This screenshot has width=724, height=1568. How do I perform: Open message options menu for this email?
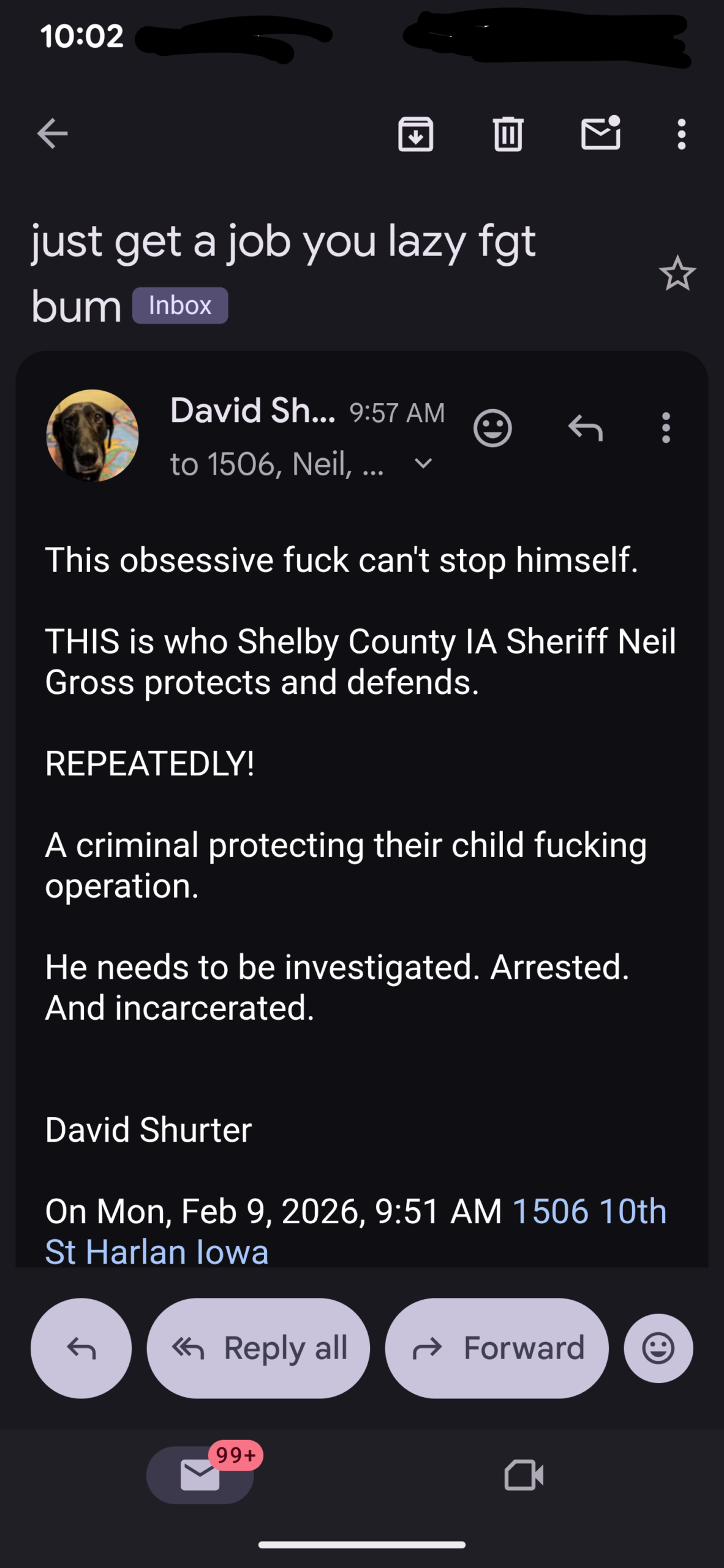click(666, 428)
